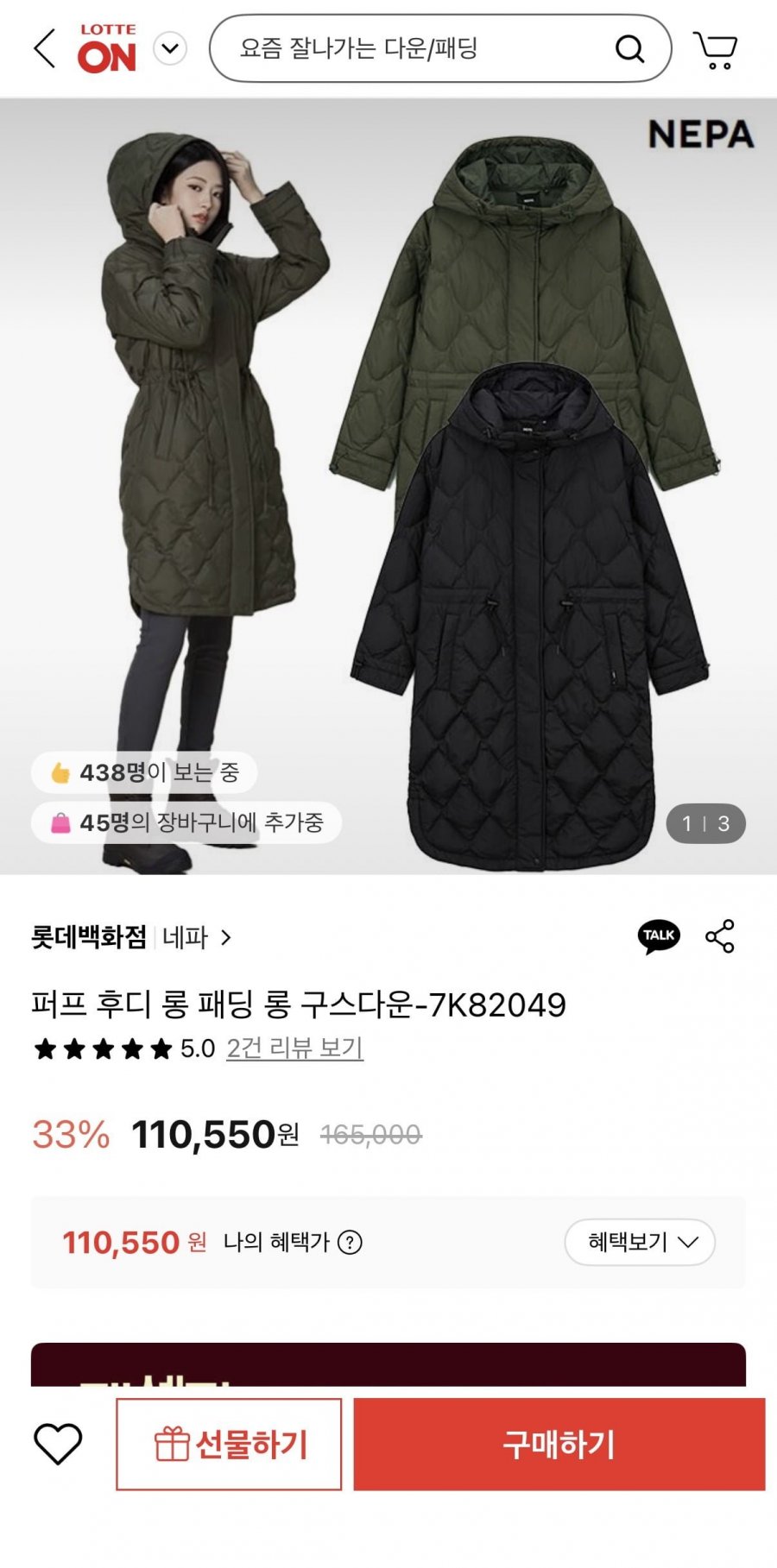Go back using the top-left arrow
This screenshot has width=777, height=1568.
(45, 48)
